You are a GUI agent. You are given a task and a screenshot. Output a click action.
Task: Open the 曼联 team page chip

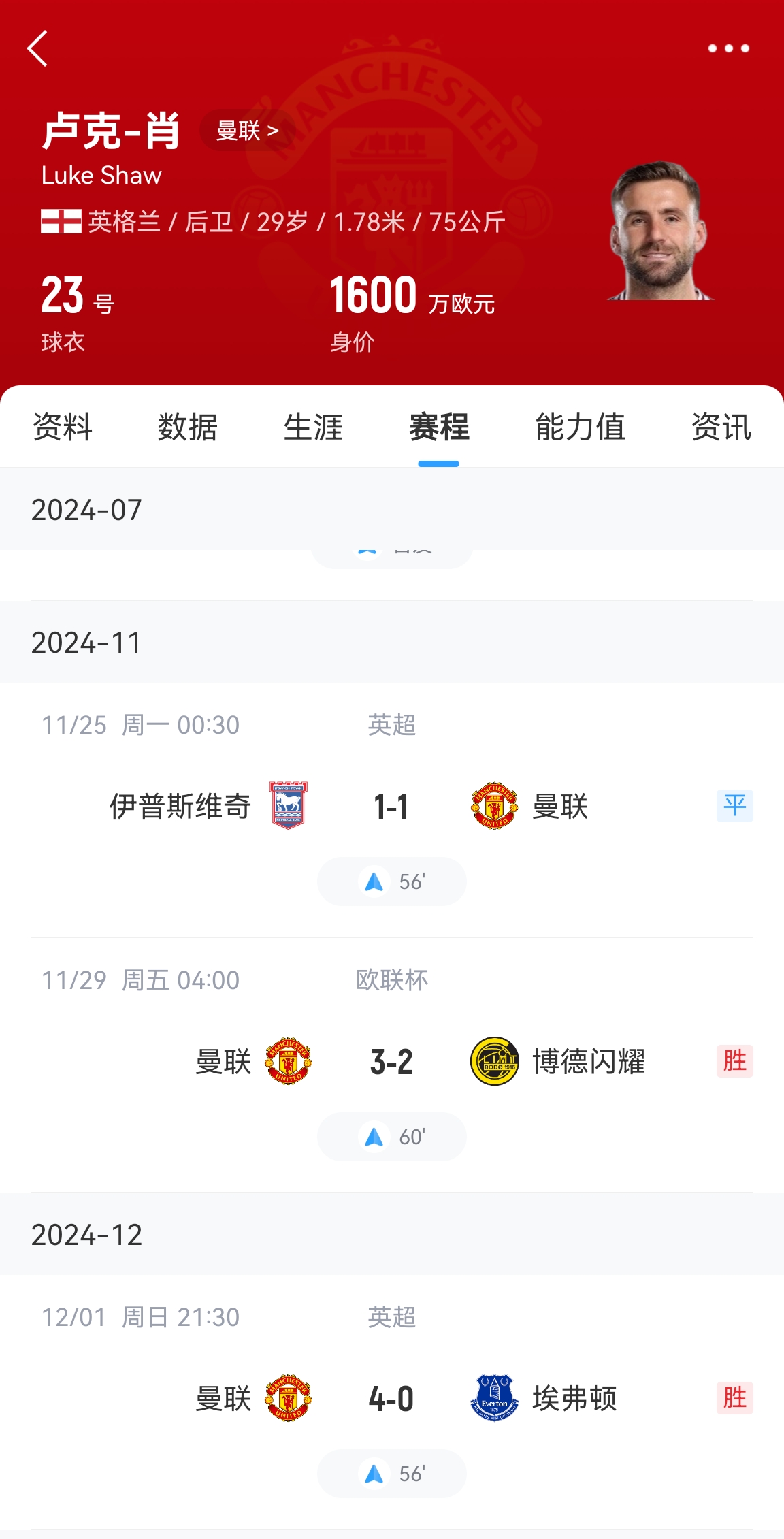[x=247, y=130]
